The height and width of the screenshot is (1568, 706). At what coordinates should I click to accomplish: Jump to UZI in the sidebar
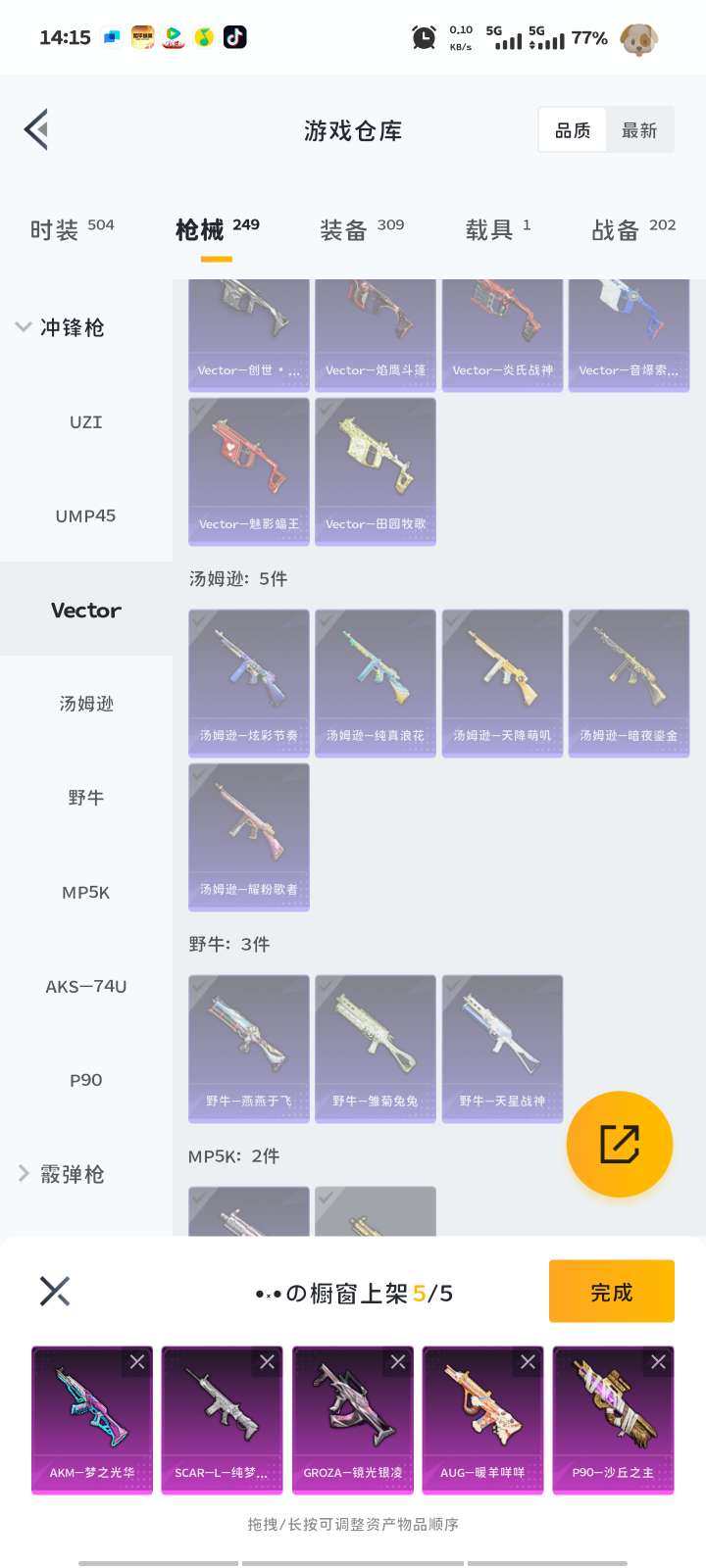click(85, 422)
